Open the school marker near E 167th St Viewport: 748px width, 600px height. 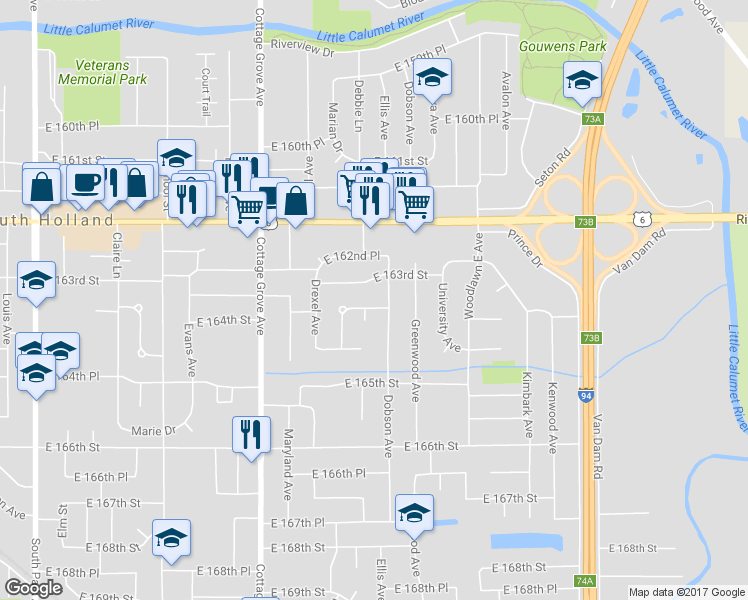pyautogui.click(x=414, y=513)
